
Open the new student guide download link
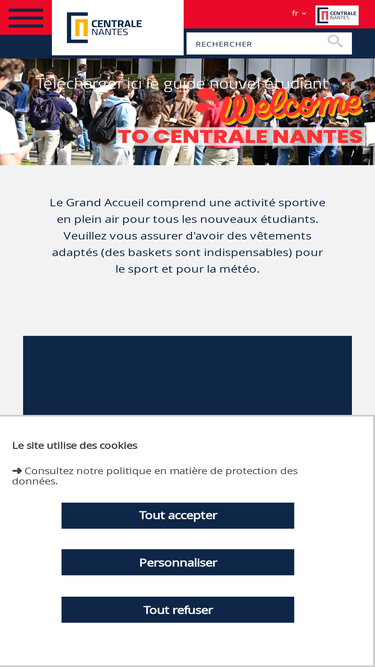point(182,84)
